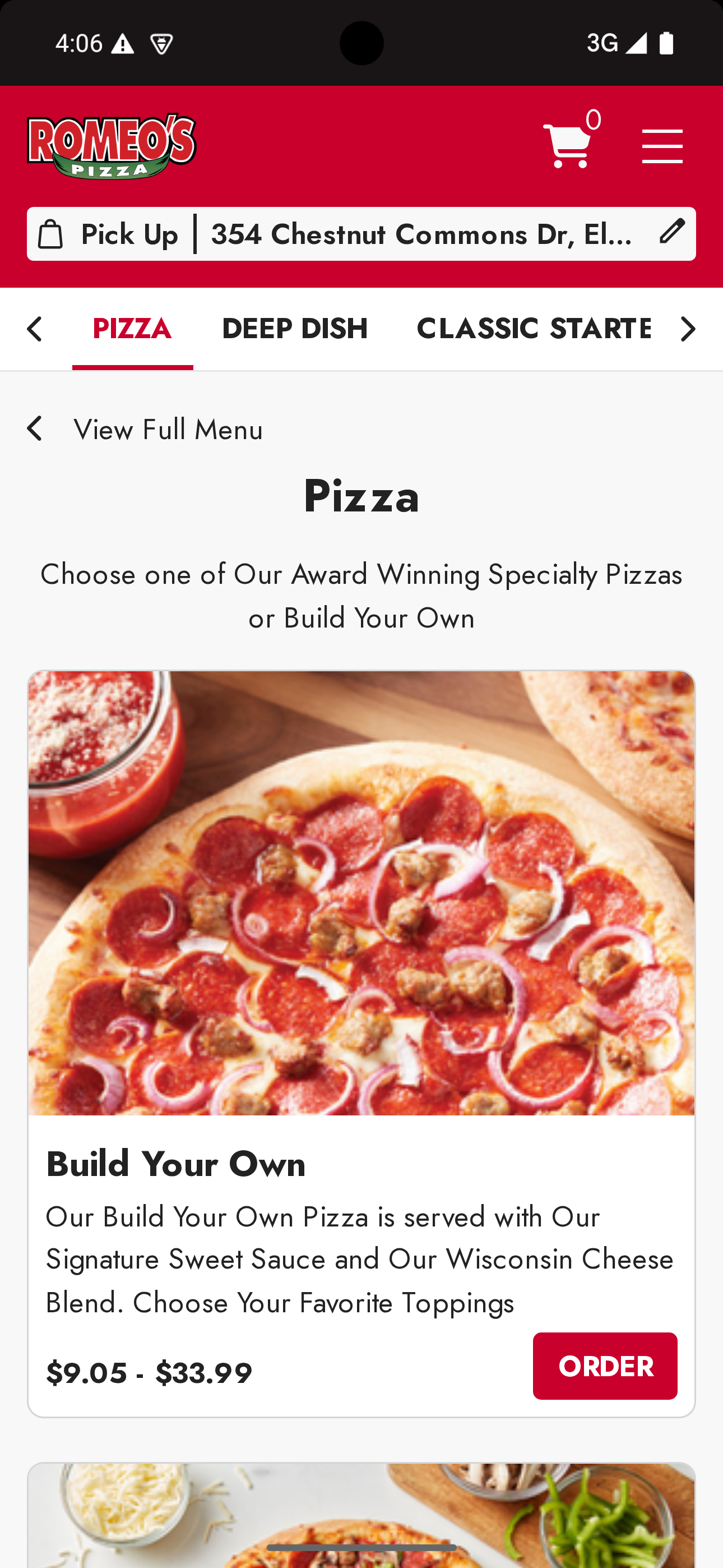This screenshot has width=723, height=1568.
Task: Order the Build Your Own pizza
Action: tap(604, 1366)
